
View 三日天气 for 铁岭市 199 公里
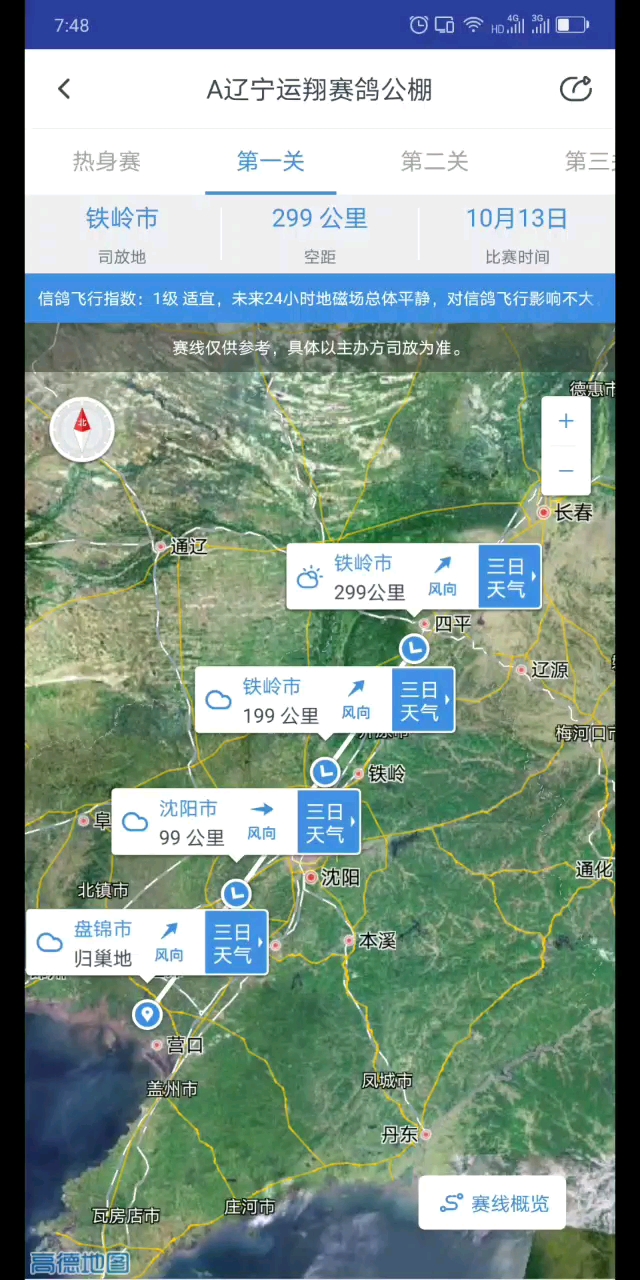pyautogui.click(x=423, y=700)
